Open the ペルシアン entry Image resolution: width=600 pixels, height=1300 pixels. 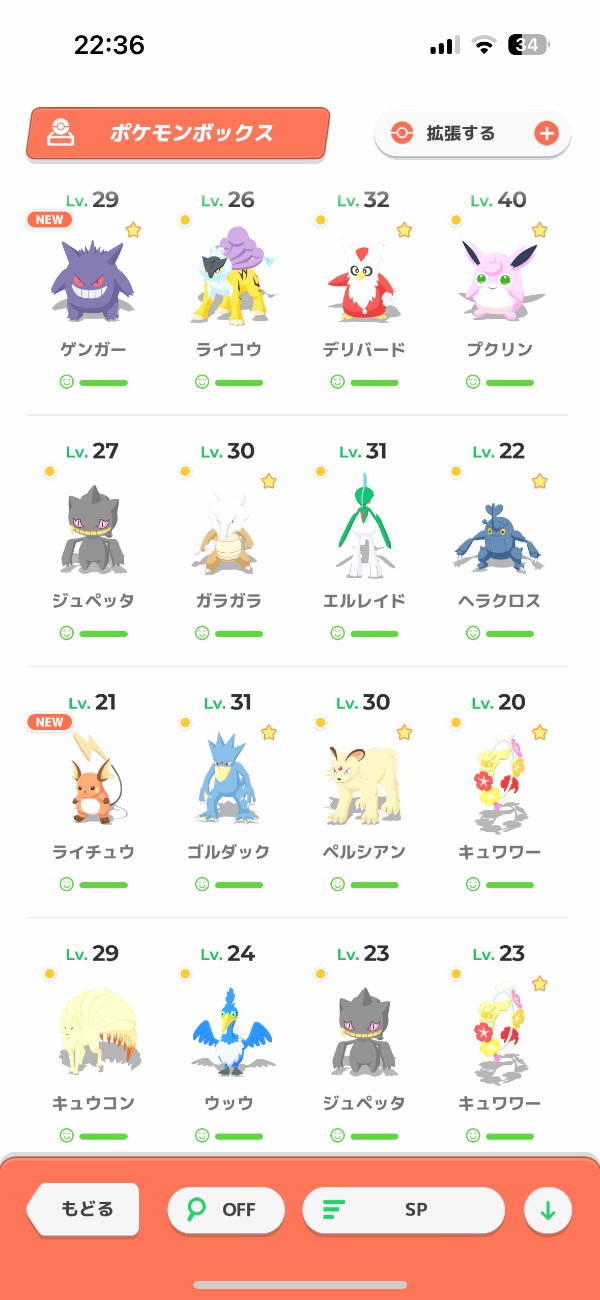(364, 787)
